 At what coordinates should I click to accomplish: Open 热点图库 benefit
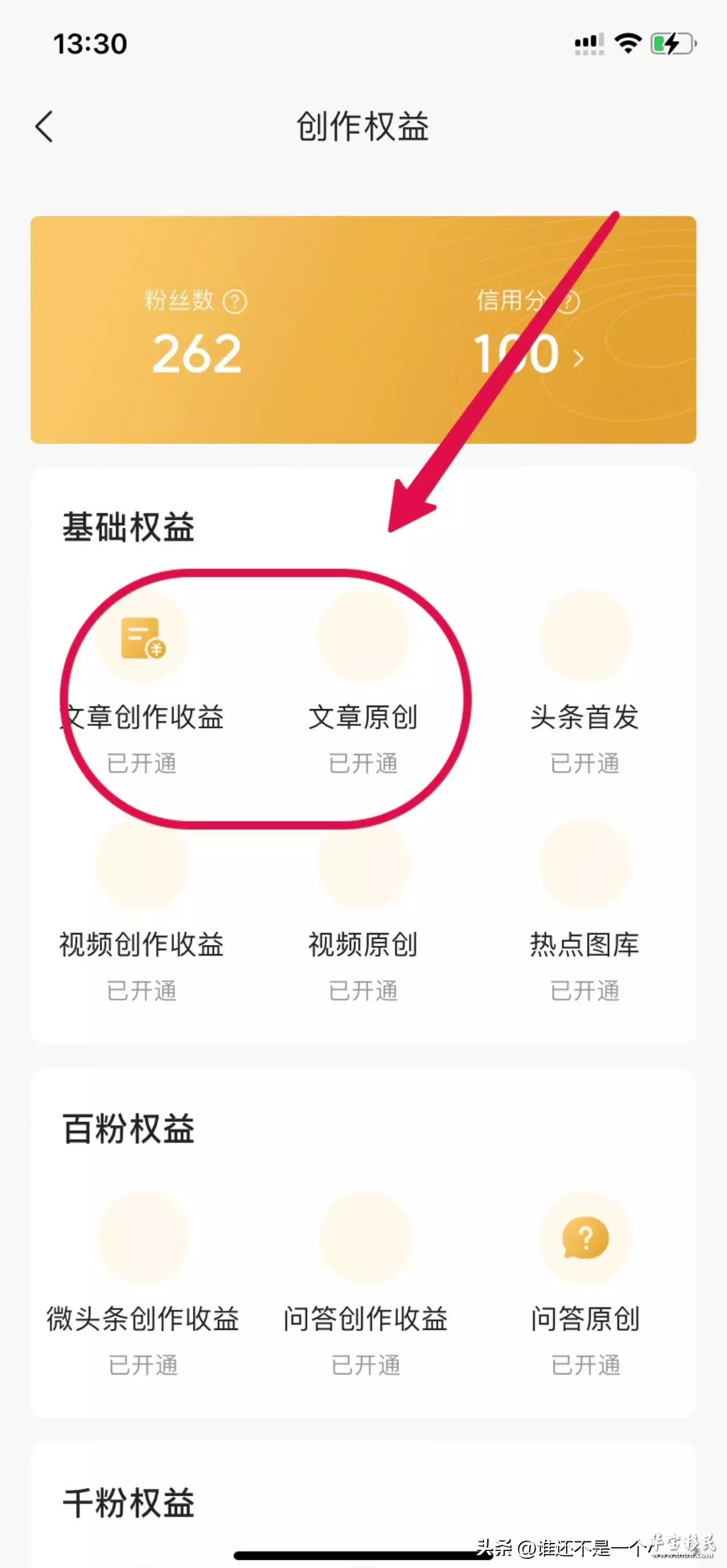pyautogui.click(x=585, y=910)
